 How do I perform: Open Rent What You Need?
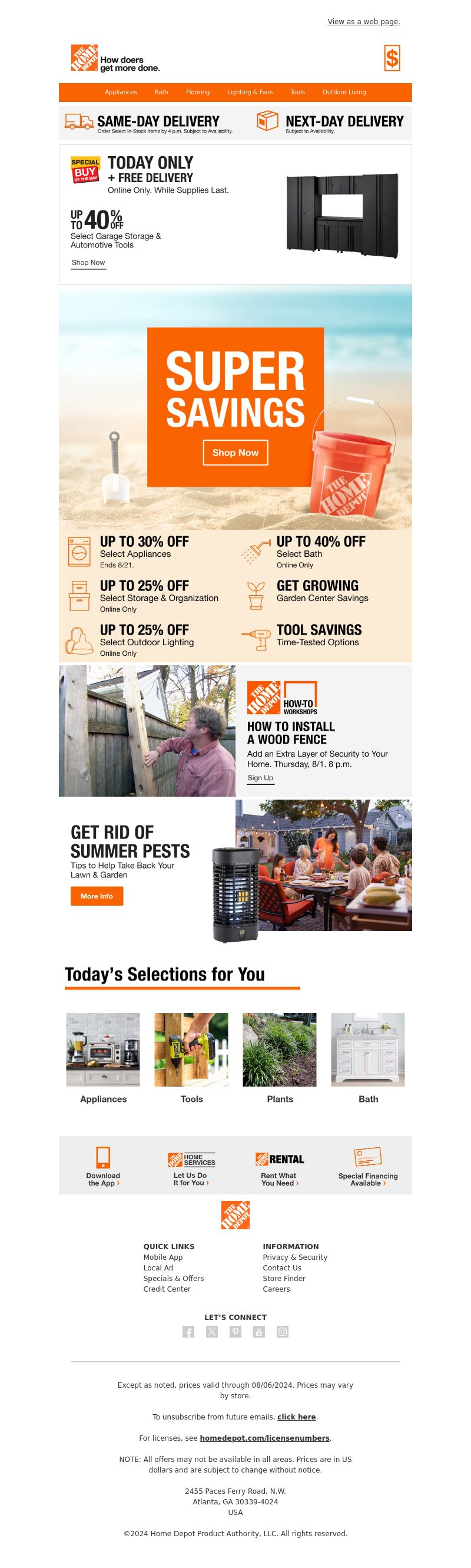pos(278,1166)
